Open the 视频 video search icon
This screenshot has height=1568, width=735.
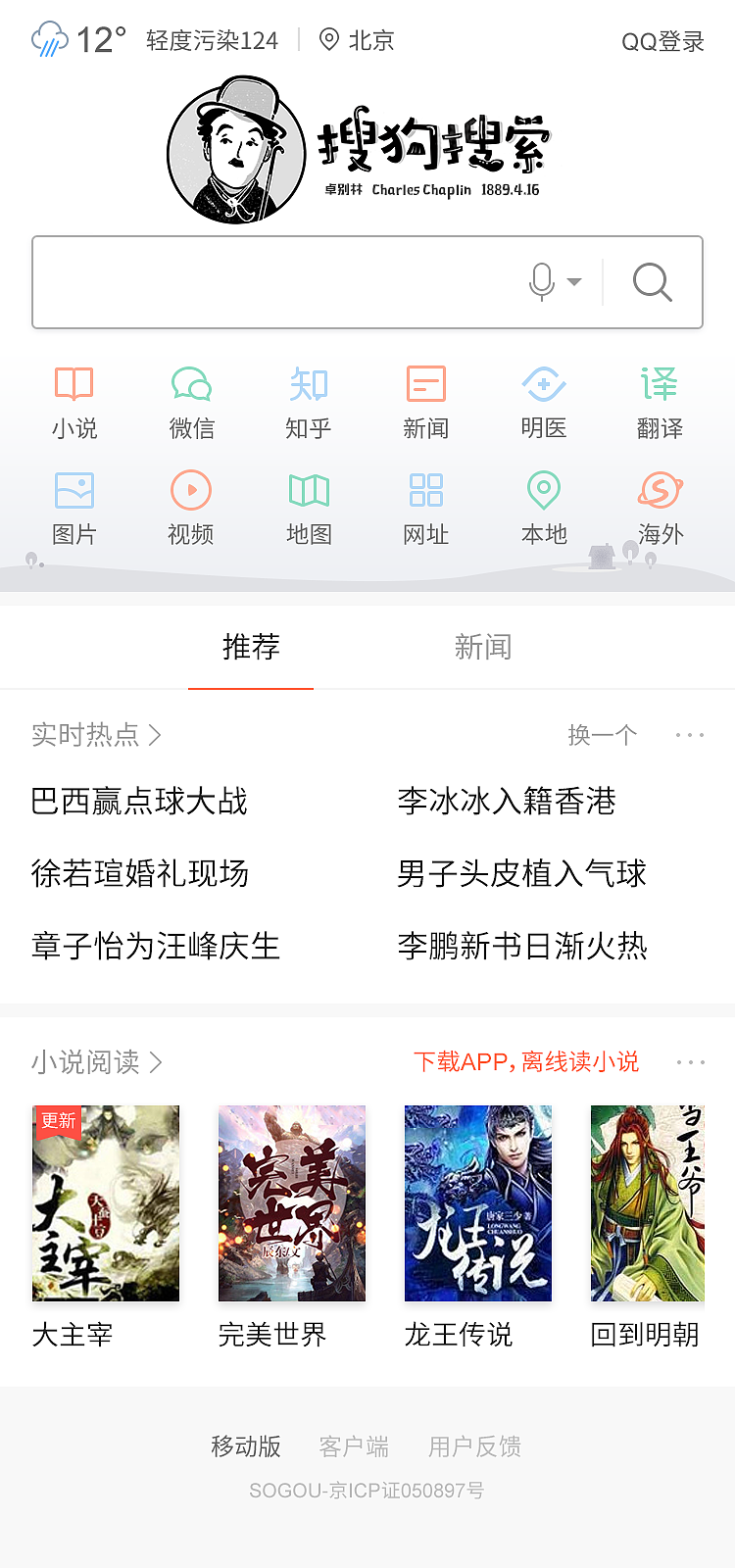pyautogui.click(x=192, y=507)
